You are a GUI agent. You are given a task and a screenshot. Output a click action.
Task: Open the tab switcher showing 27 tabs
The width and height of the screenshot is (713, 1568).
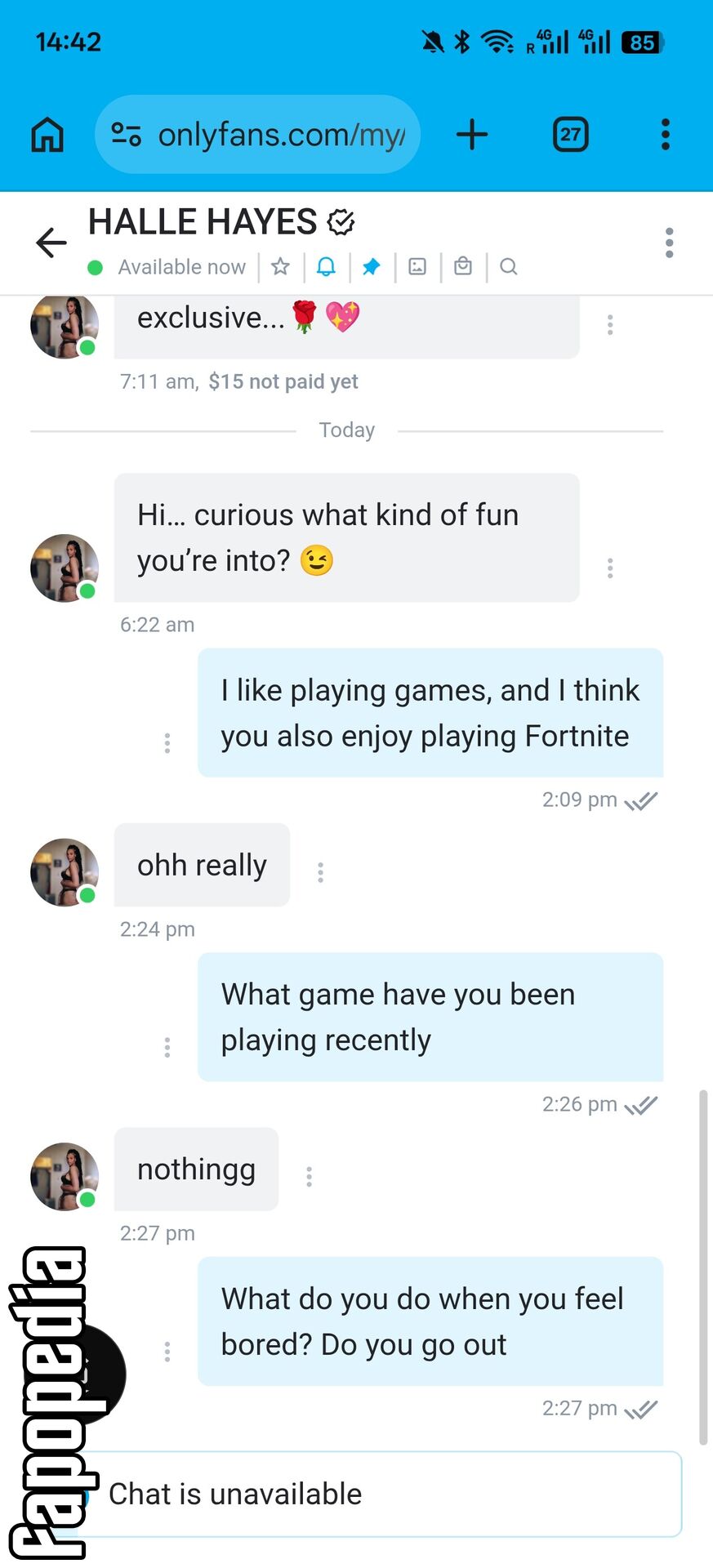coord(571,134)
